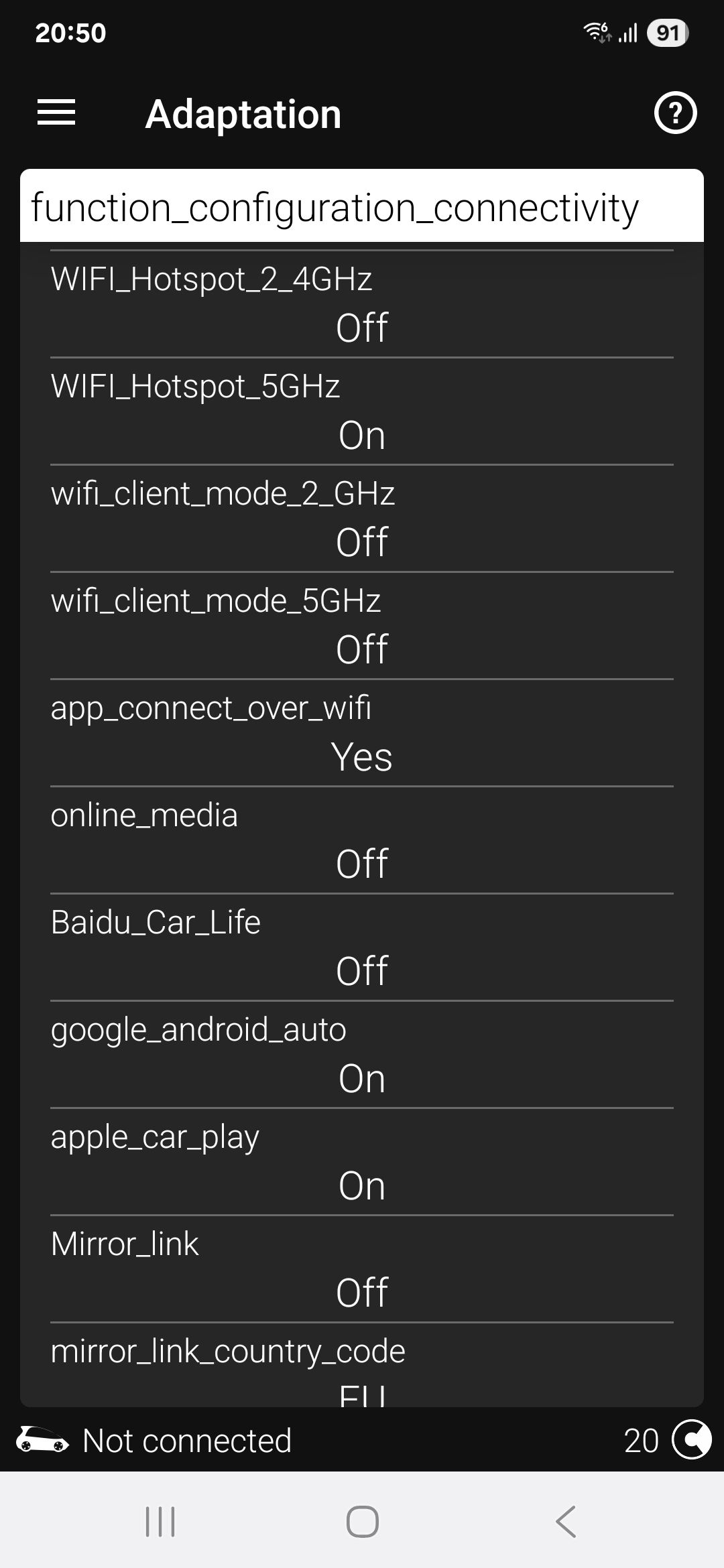Edit app_connect_over_wifi value

[x=362, y=733]
